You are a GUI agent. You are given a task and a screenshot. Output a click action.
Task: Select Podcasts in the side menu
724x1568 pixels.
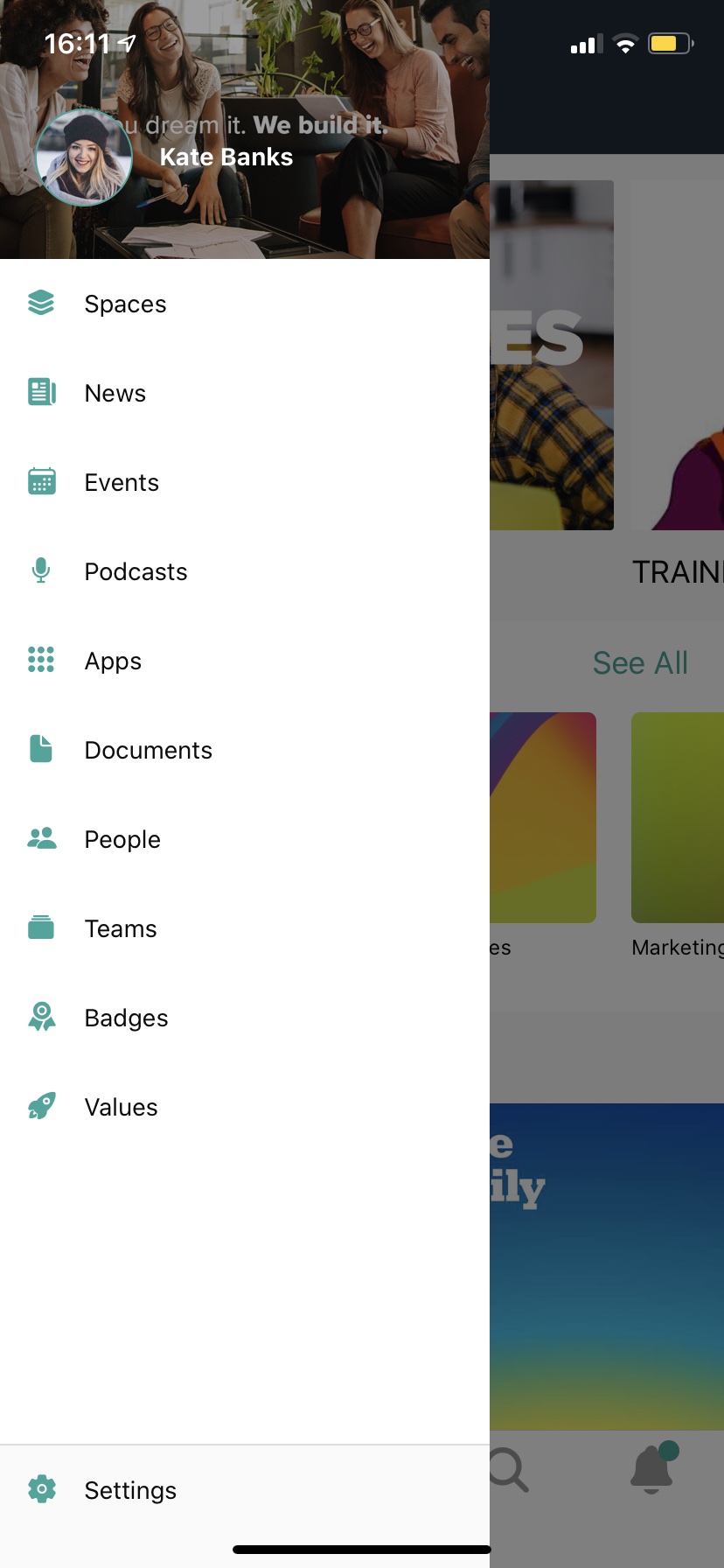coord(136,571)
